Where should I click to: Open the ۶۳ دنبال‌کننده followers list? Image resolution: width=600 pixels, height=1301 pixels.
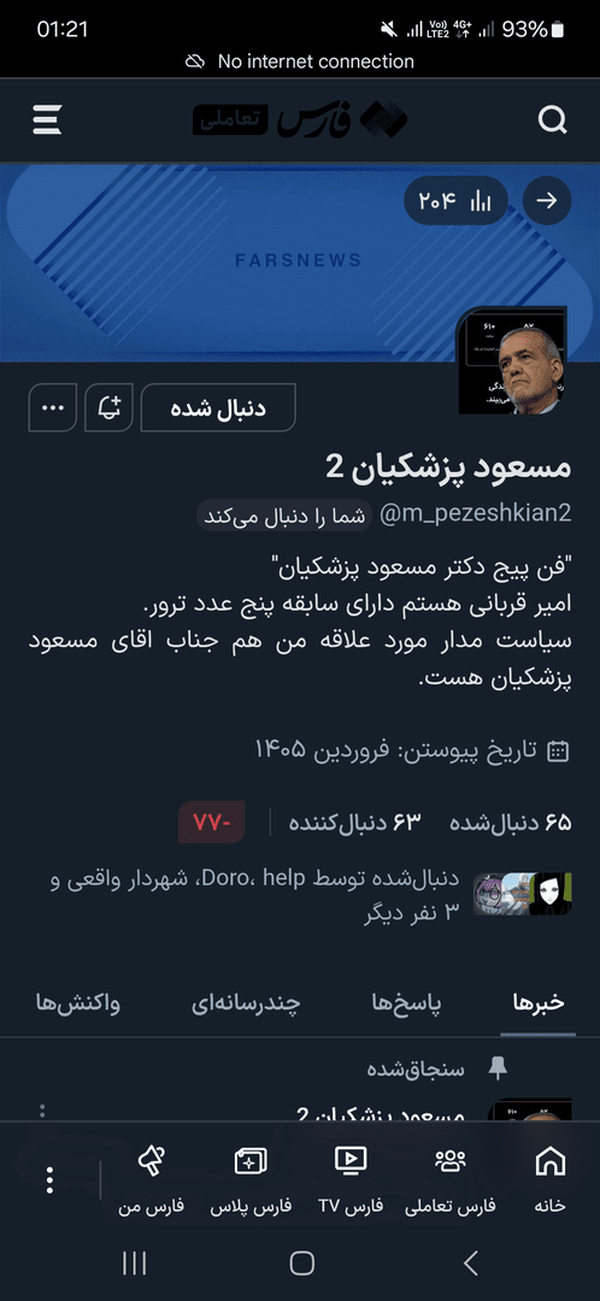point(355,823)
